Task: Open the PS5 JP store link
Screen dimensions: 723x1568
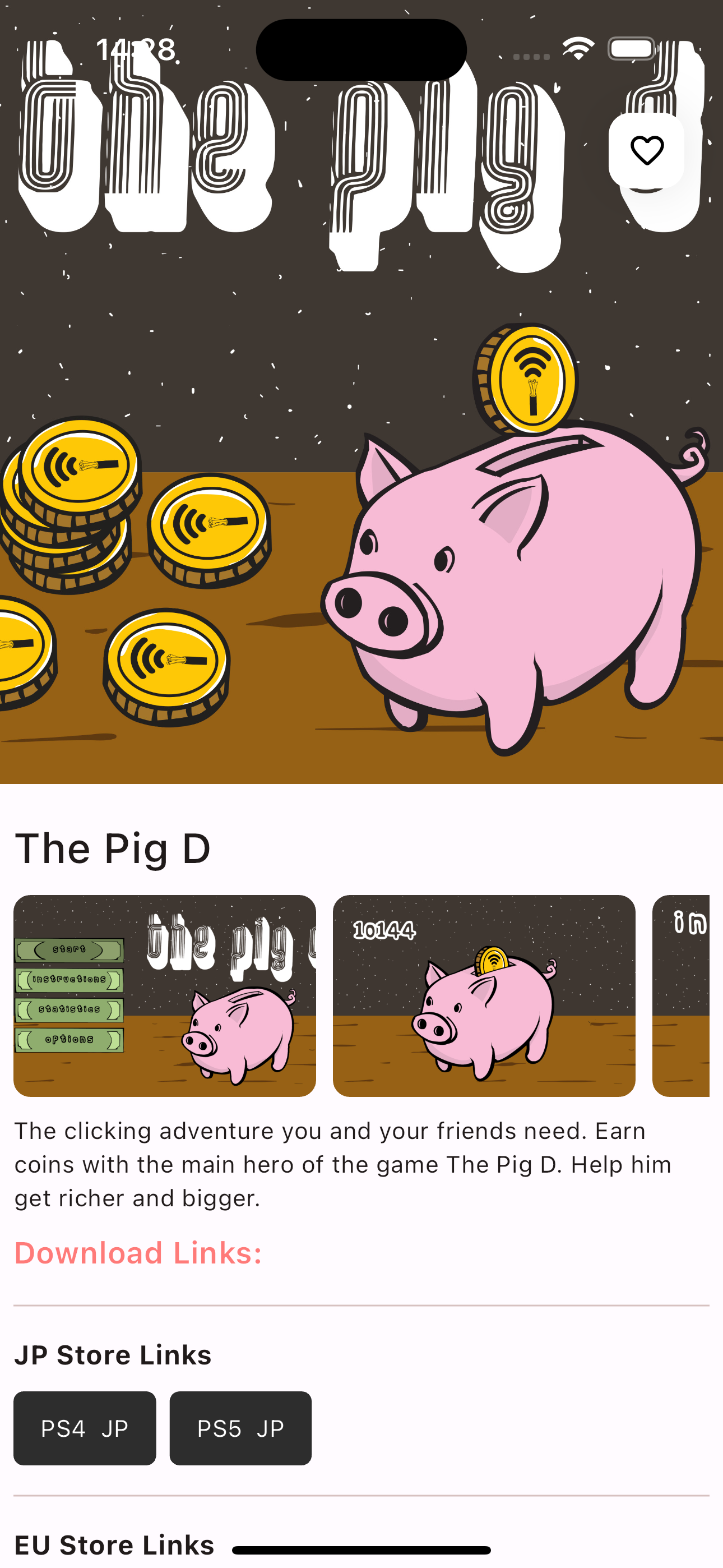Action: (x=240, y=1427)
